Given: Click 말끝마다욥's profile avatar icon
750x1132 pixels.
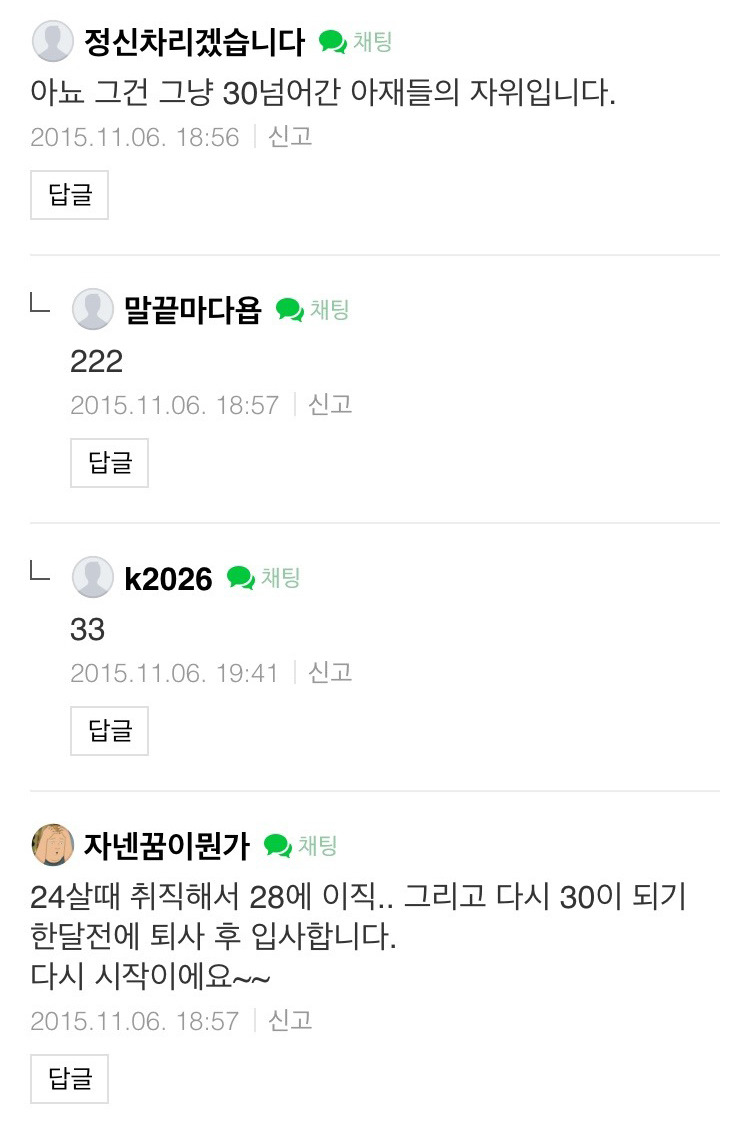Looking at the screenshot, I should (93, 309).
